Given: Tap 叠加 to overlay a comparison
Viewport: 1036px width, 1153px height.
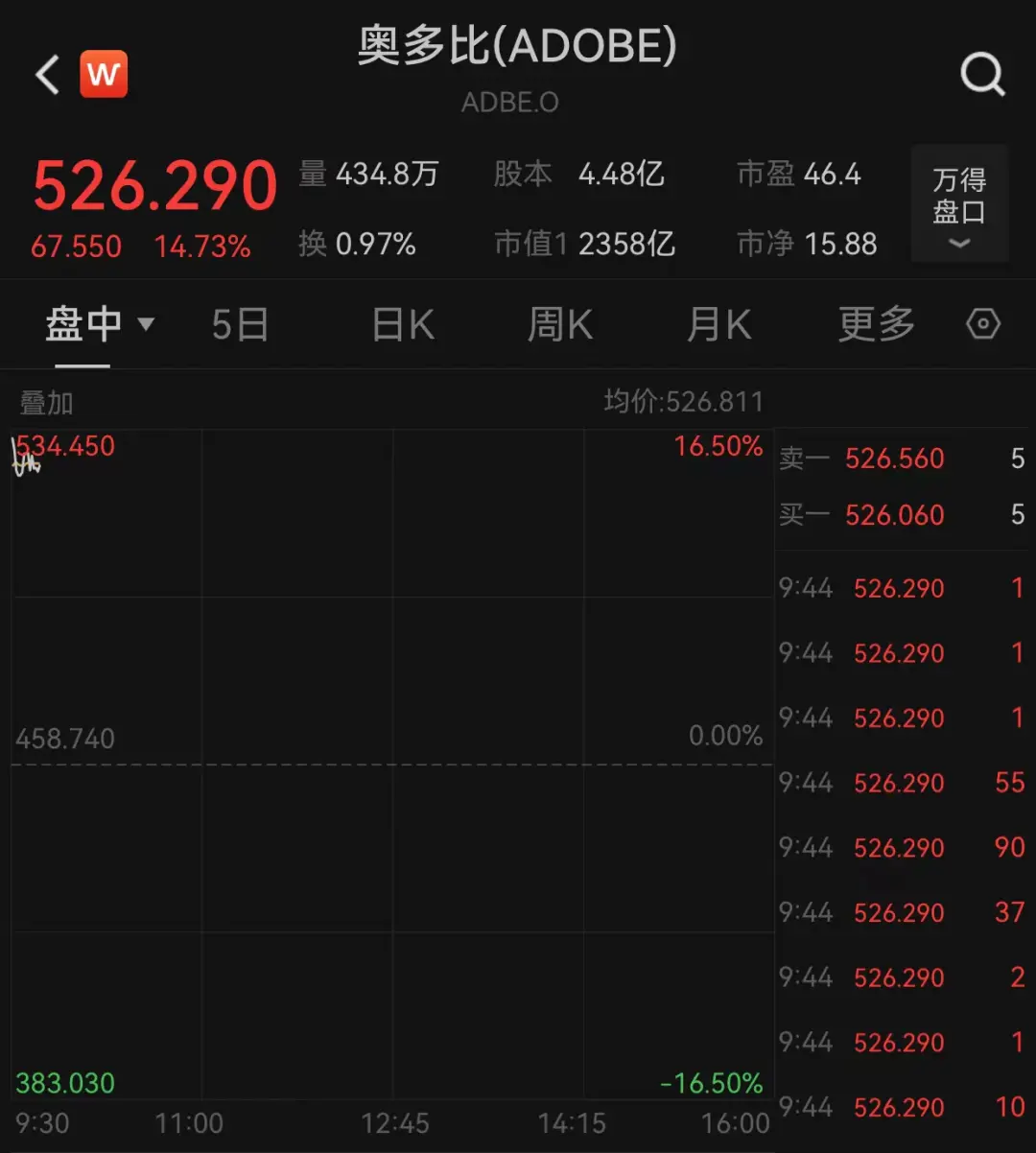Looking at the screenshot, I should coord(46,403).
